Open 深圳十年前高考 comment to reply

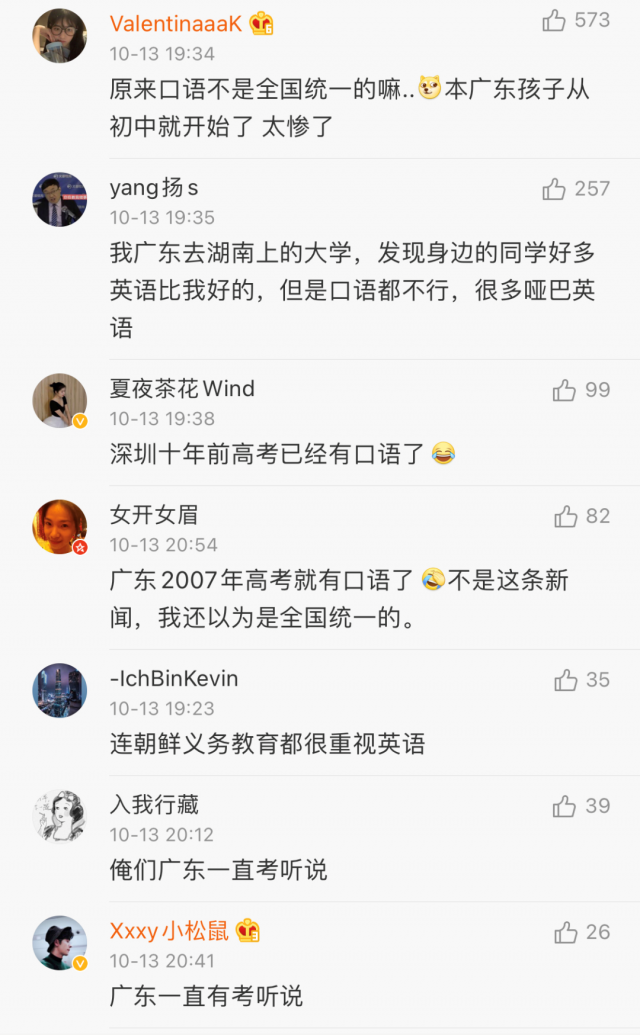pyautogui.click(x=270, y=455)
